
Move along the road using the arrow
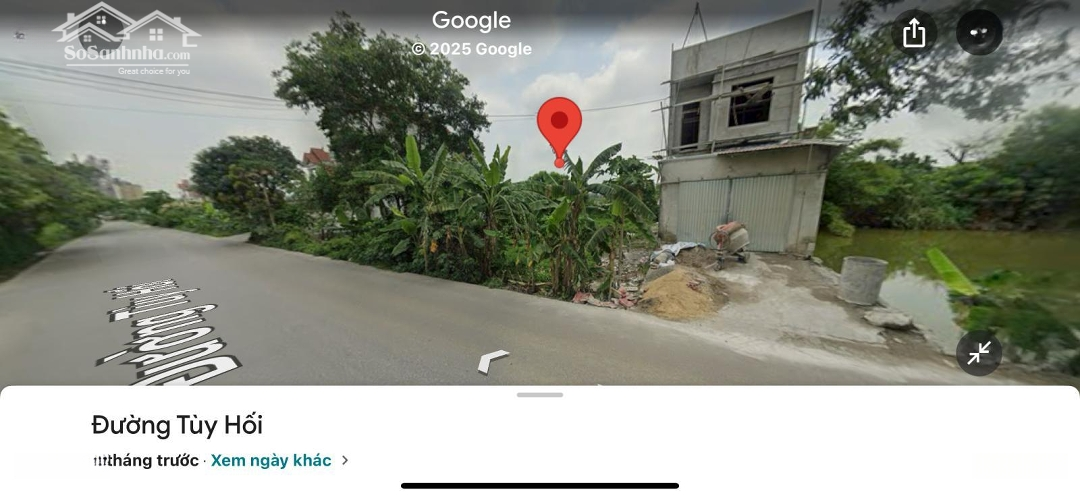pyautogui.click(x=493, y=360)
